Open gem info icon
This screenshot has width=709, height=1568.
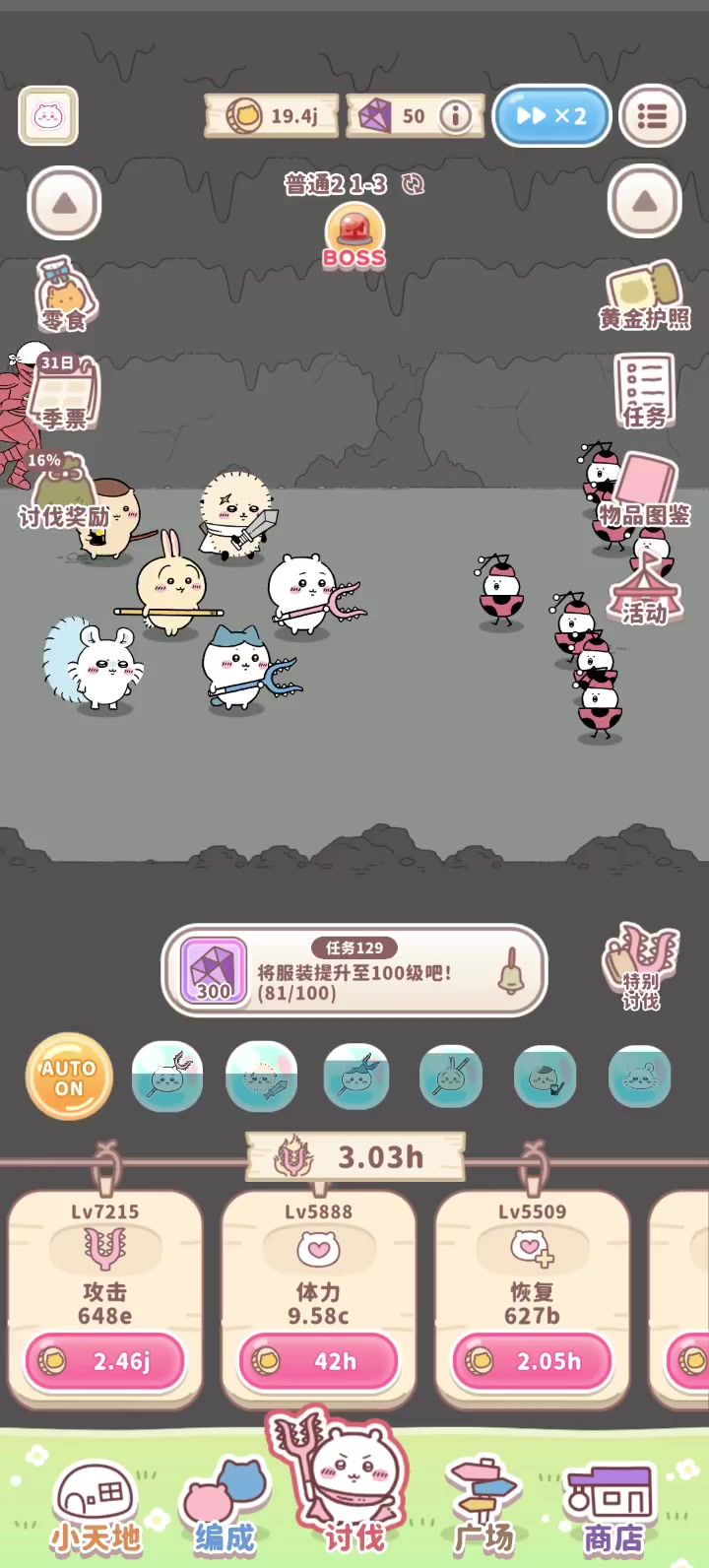coord(455,116)
